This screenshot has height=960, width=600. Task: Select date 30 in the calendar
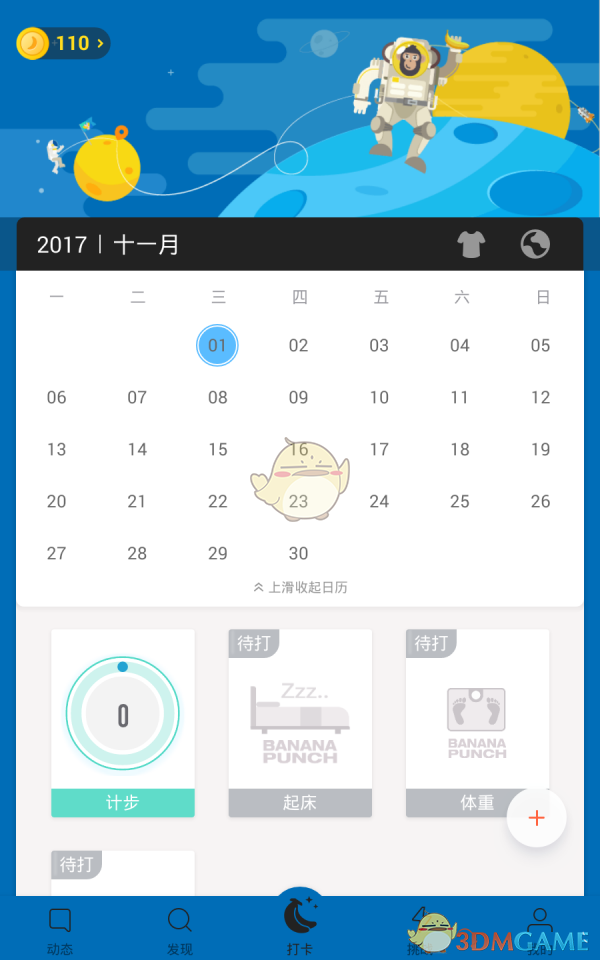click(298, 554)
